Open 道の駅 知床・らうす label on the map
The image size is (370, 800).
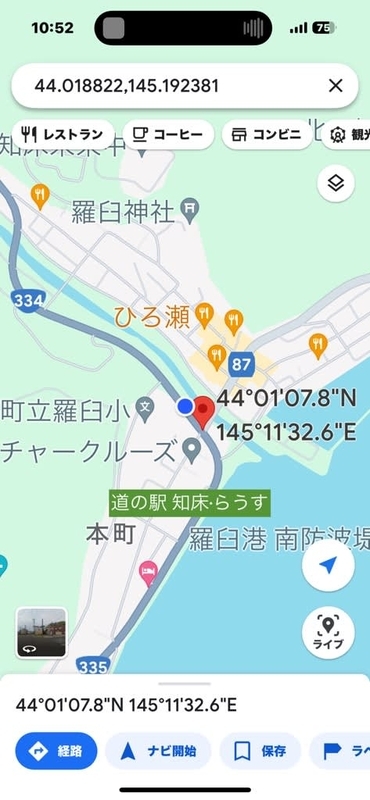190,504
